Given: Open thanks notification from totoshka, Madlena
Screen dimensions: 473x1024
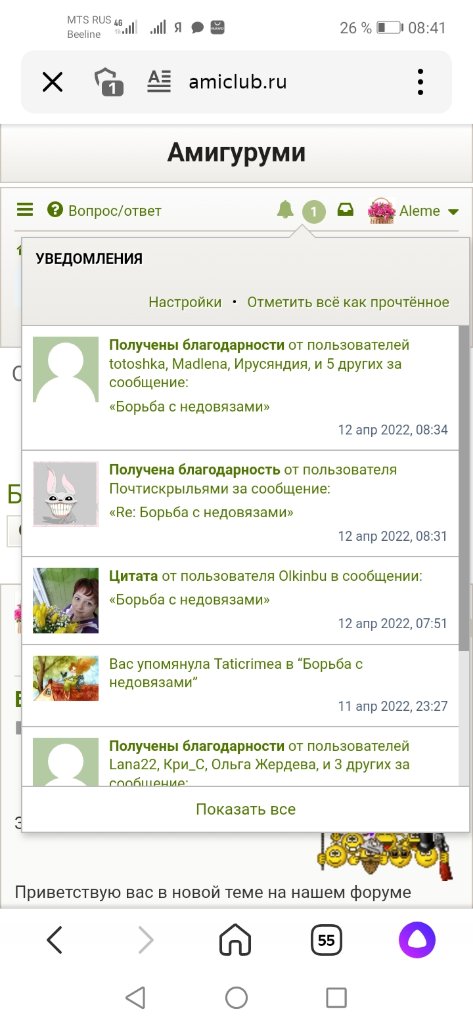Looking at the screenshot, I should point(240,388).
